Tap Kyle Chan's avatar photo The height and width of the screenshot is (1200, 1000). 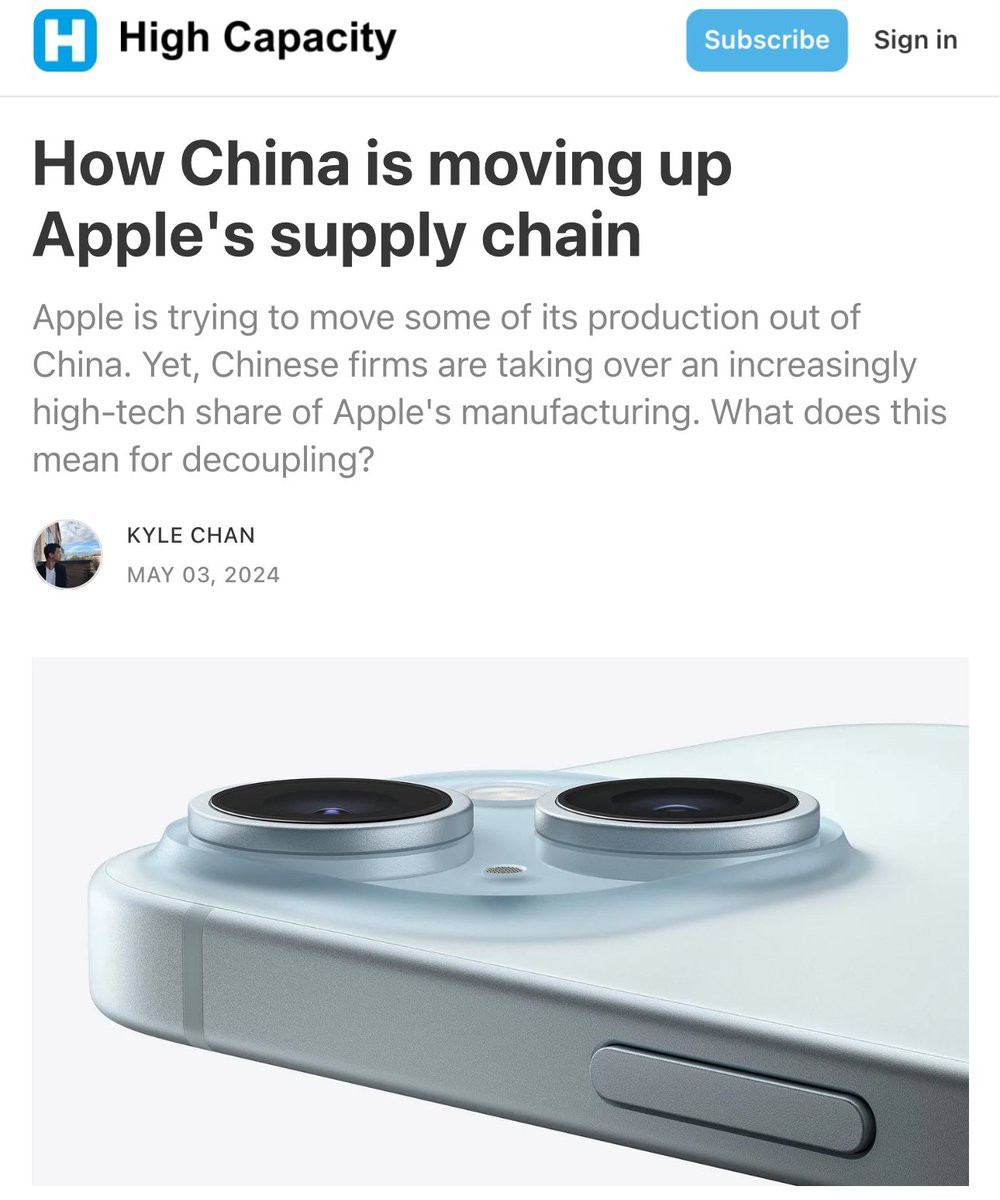tap(67, 554)
